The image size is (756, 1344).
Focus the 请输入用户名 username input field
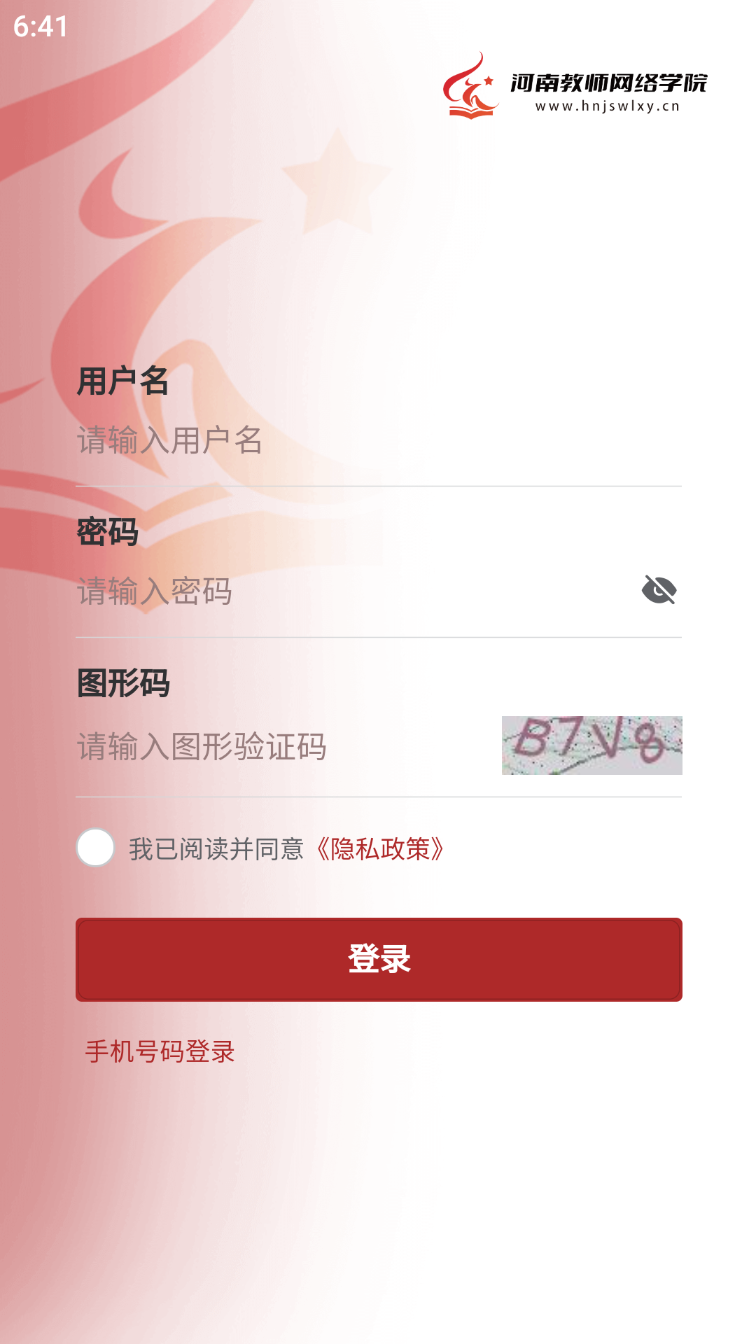250,441
